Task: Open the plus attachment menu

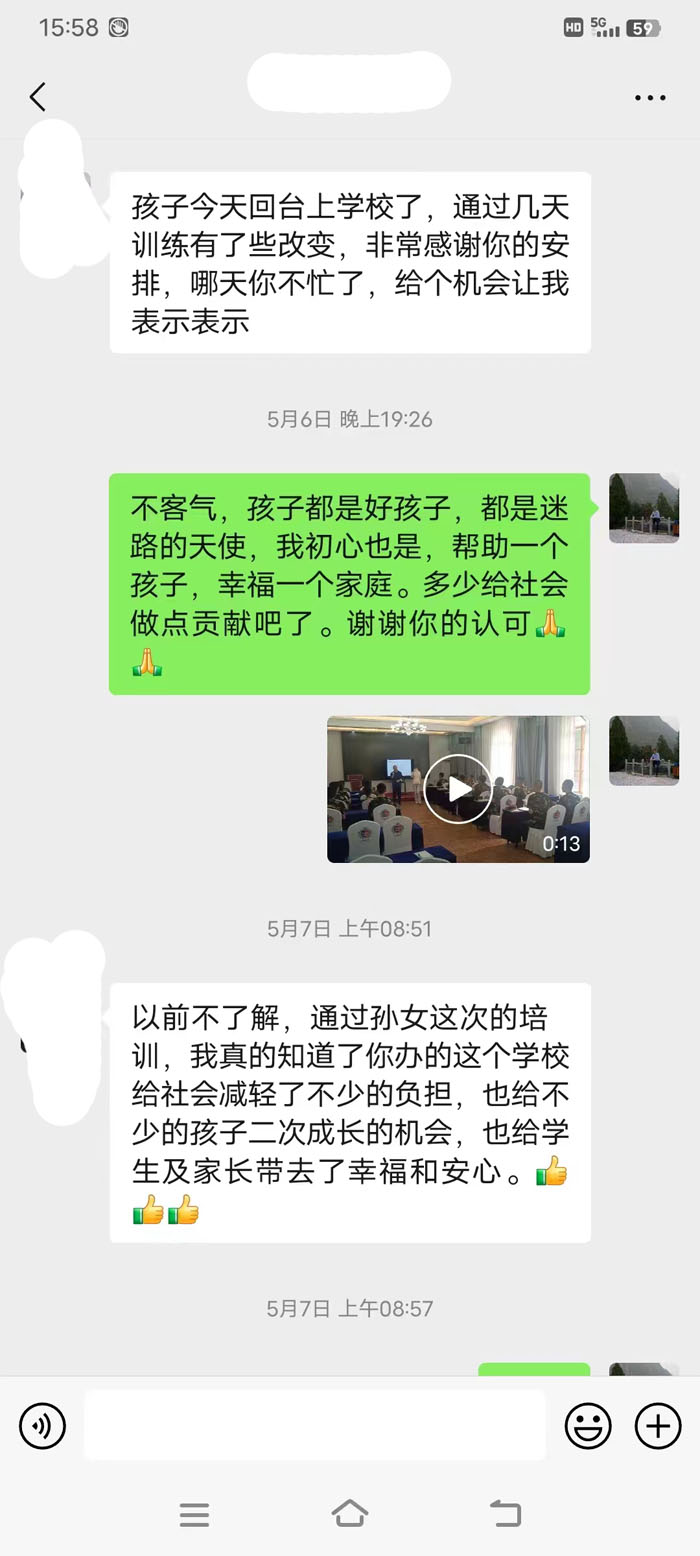Action: click(657, 1426)
